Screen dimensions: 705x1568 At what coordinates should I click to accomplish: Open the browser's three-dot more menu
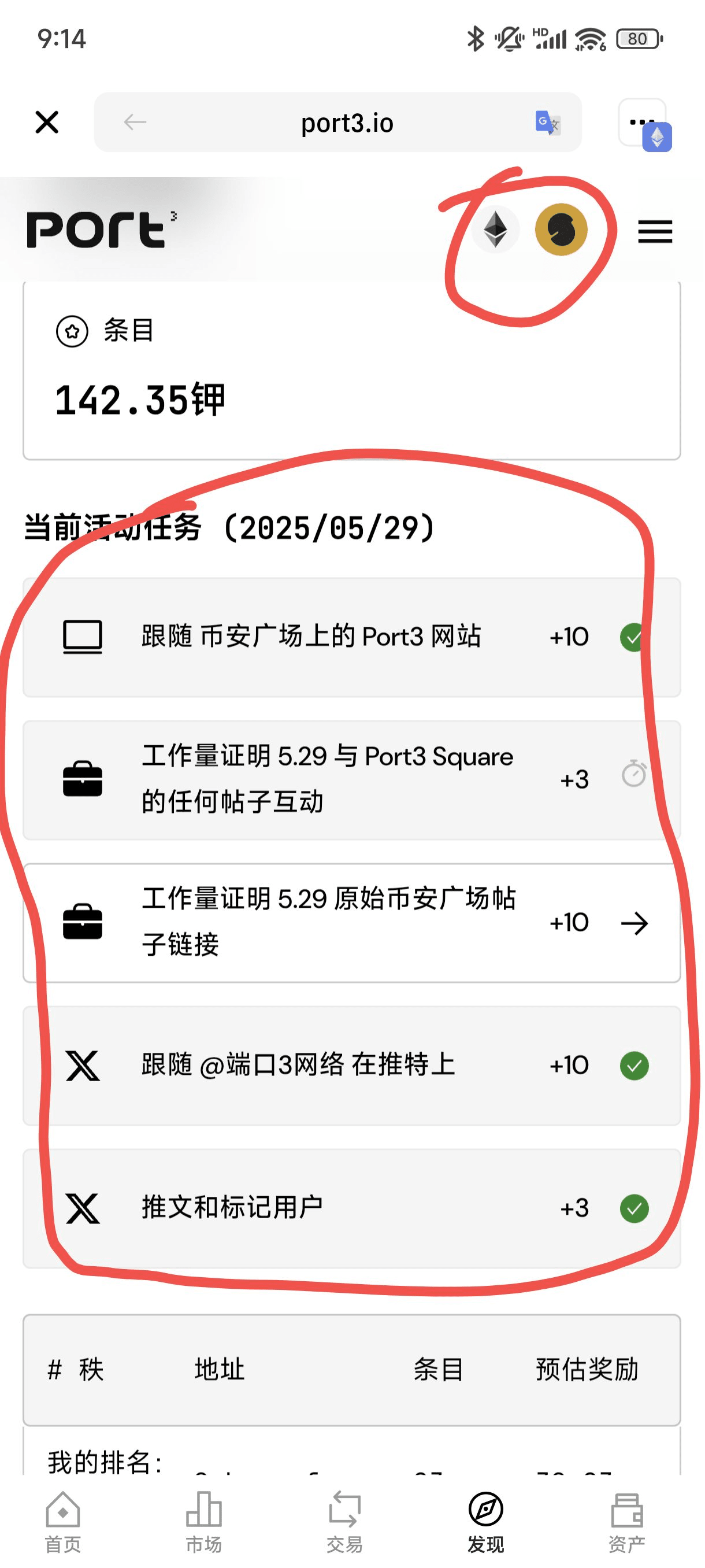[x=641, y=123]
